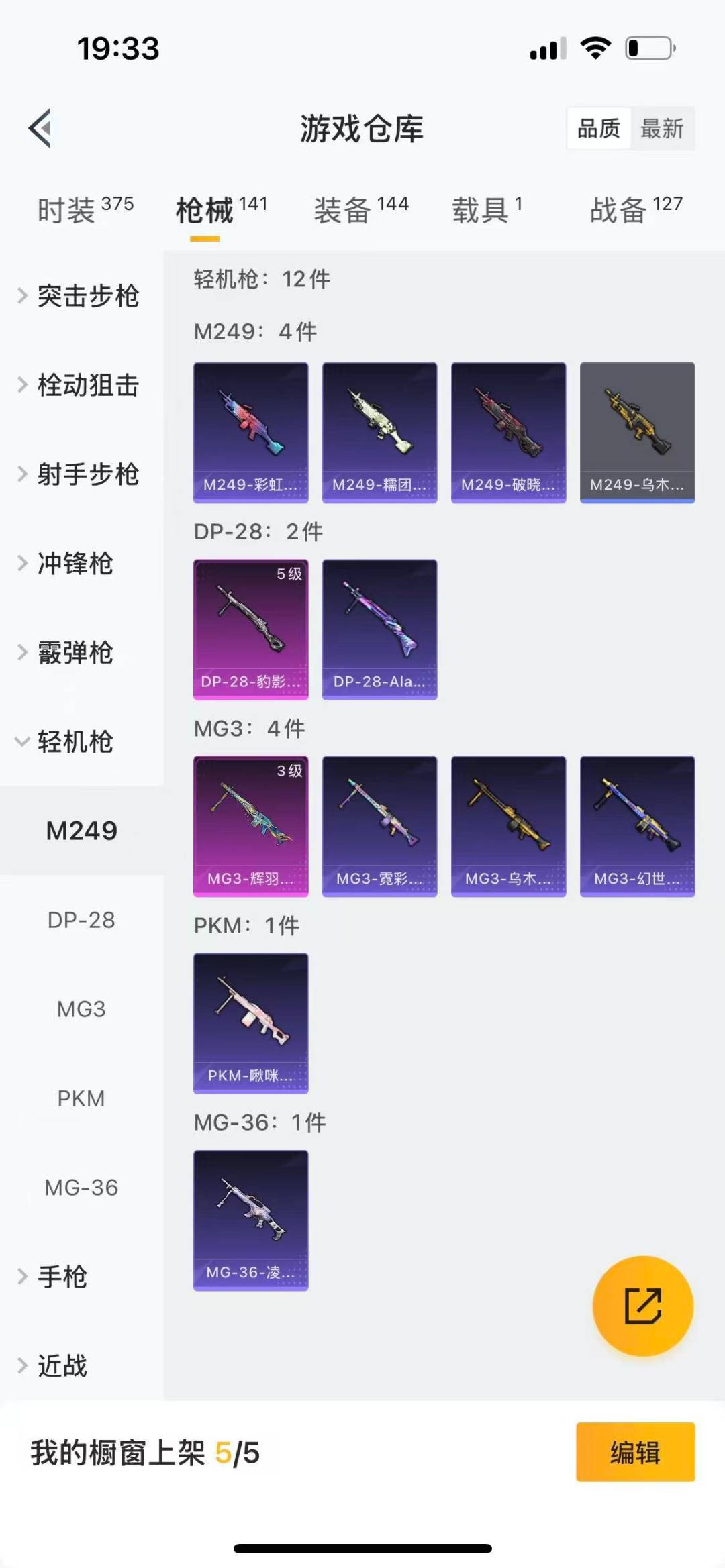Viewport: 725px width, 1568px height.
Task: Tap the yellow floating share button
Action: 642,1306
